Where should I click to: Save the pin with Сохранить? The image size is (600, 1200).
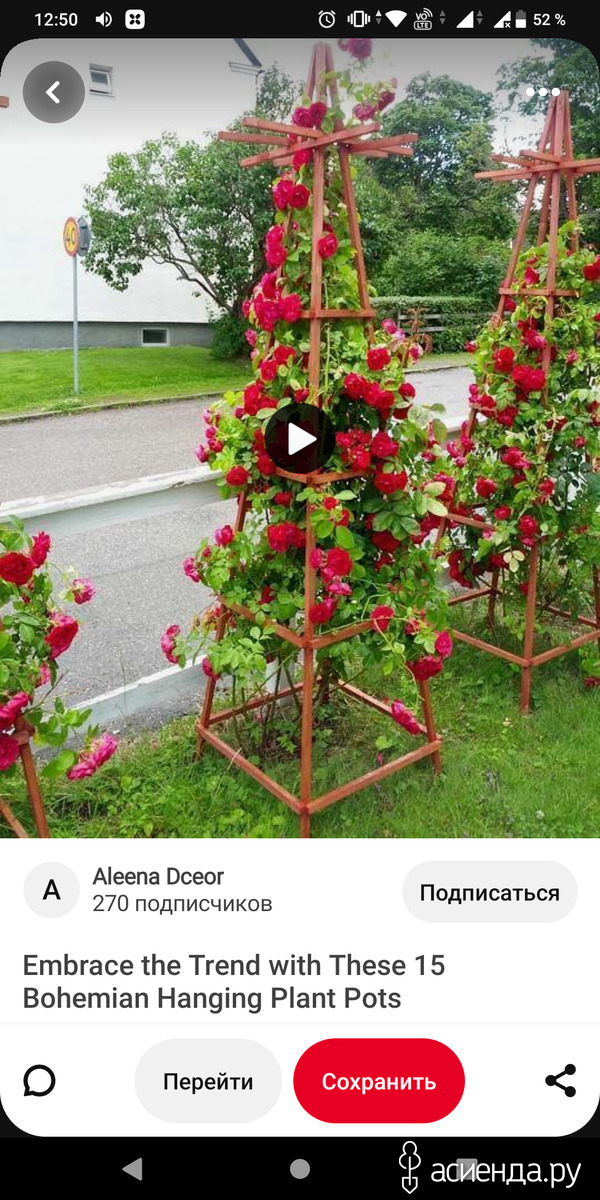click(379, 1081)
